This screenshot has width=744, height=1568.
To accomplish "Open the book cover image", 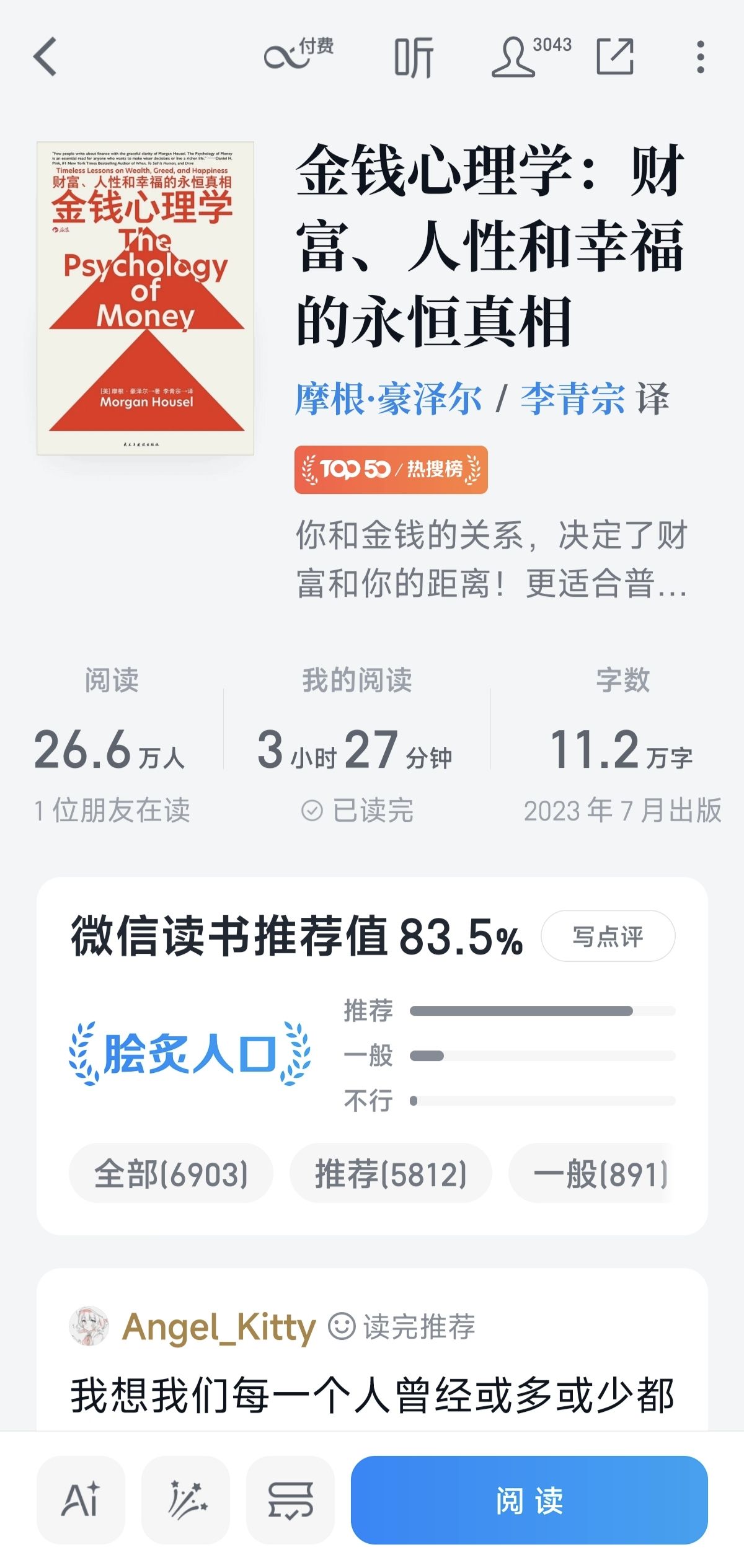I will point(146,298).
